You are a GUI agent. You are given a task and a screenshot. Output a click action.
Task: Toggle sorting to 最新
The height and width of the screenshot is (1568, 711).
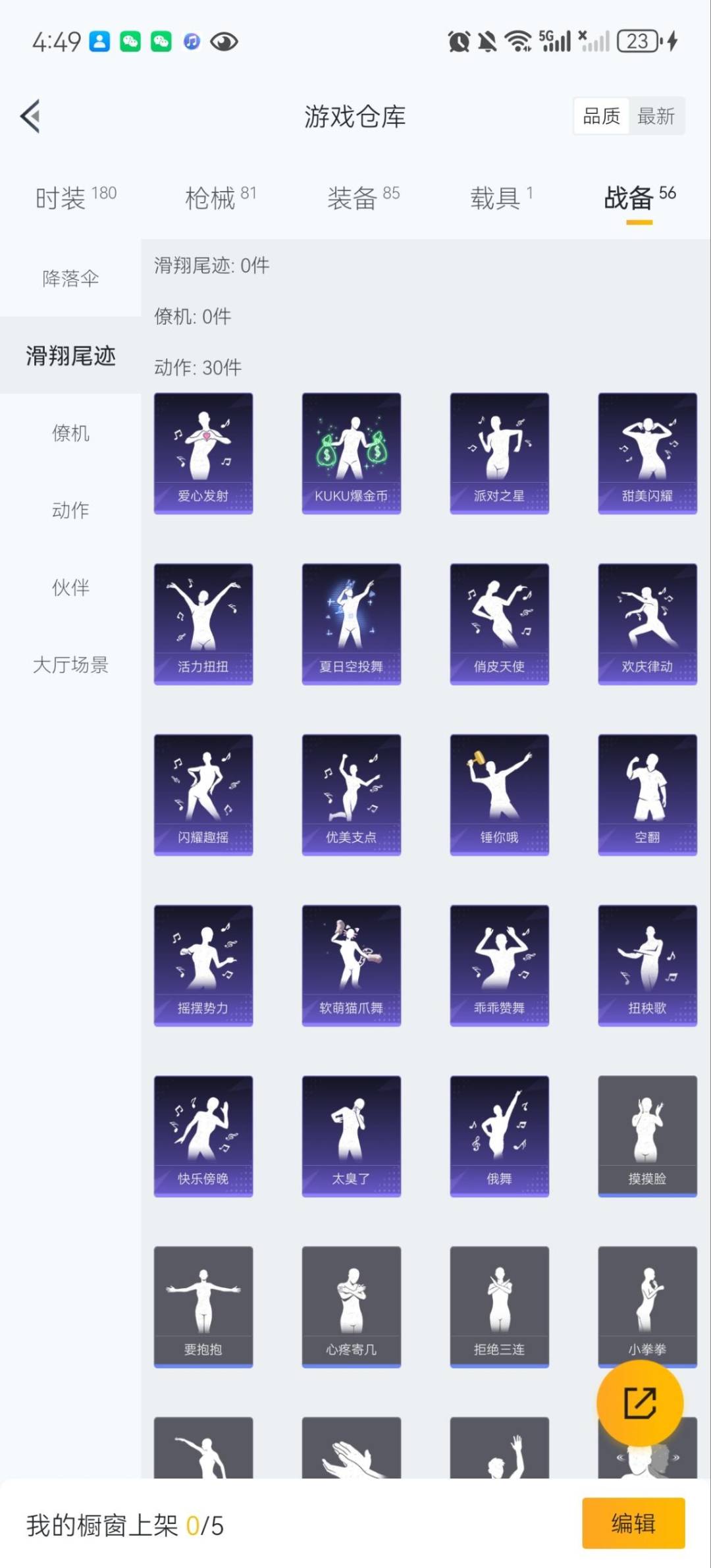656,116
